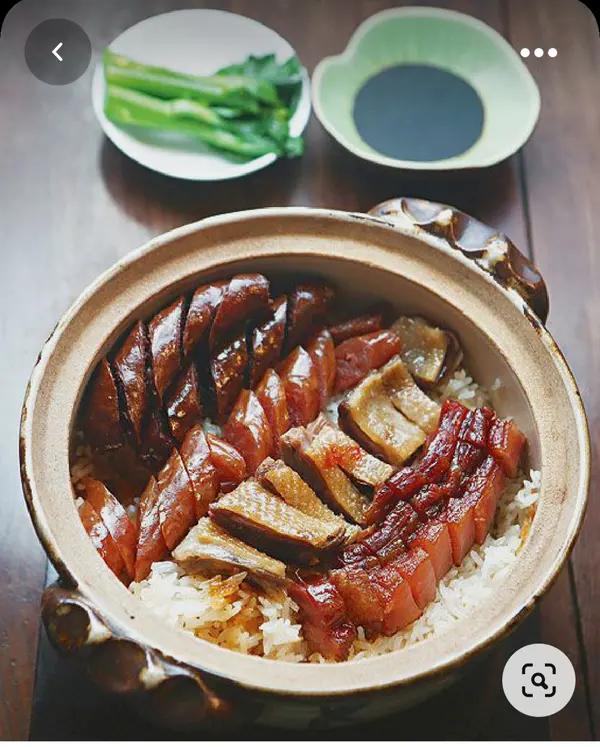The image size is (600, 747).
Task: Start visual search with the lens icon
Action: (538, 680)
